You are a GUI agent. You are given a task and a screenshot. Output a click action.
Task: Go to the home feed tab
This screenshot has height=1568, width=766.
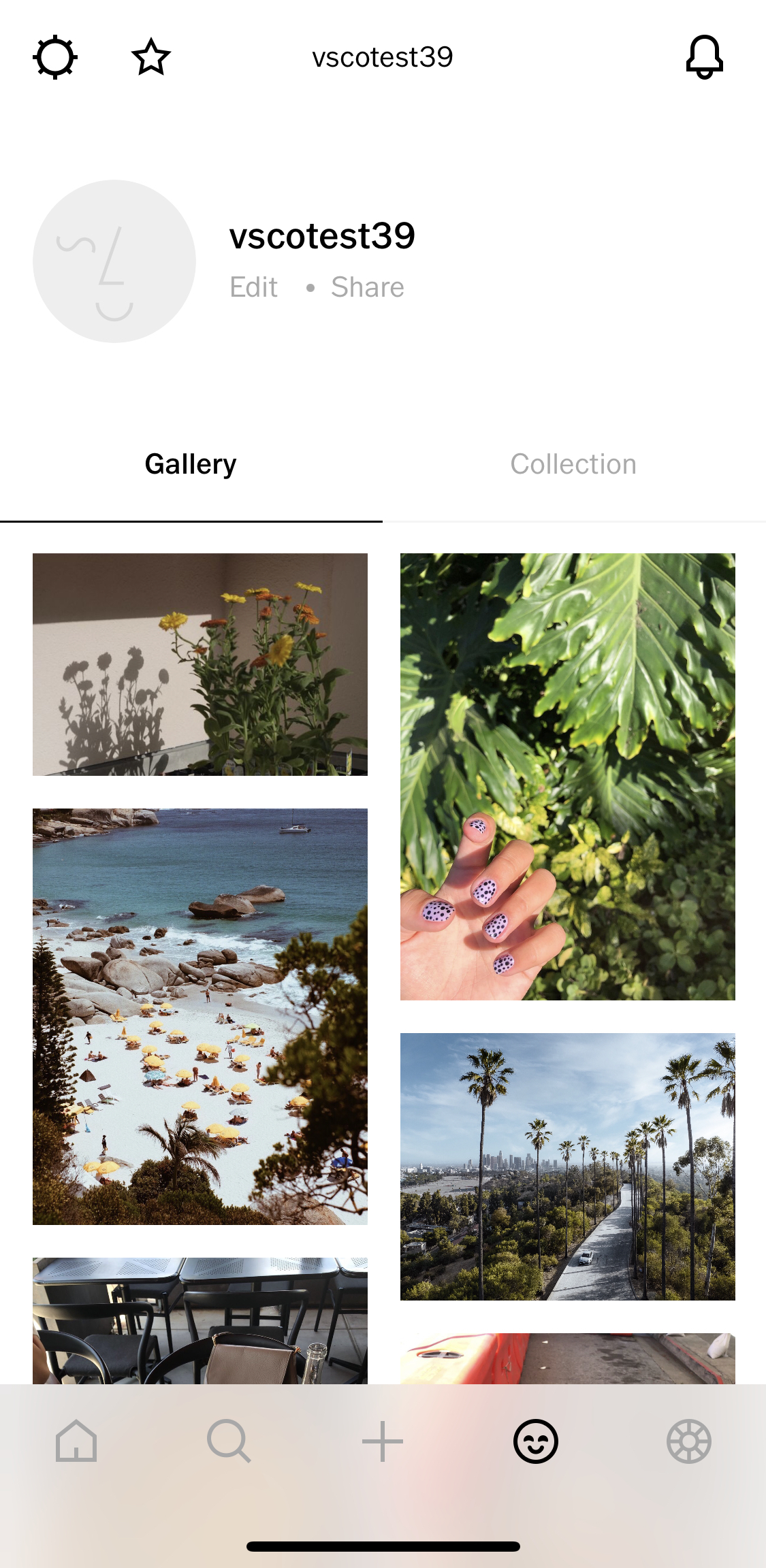(x=76, y=1441)
